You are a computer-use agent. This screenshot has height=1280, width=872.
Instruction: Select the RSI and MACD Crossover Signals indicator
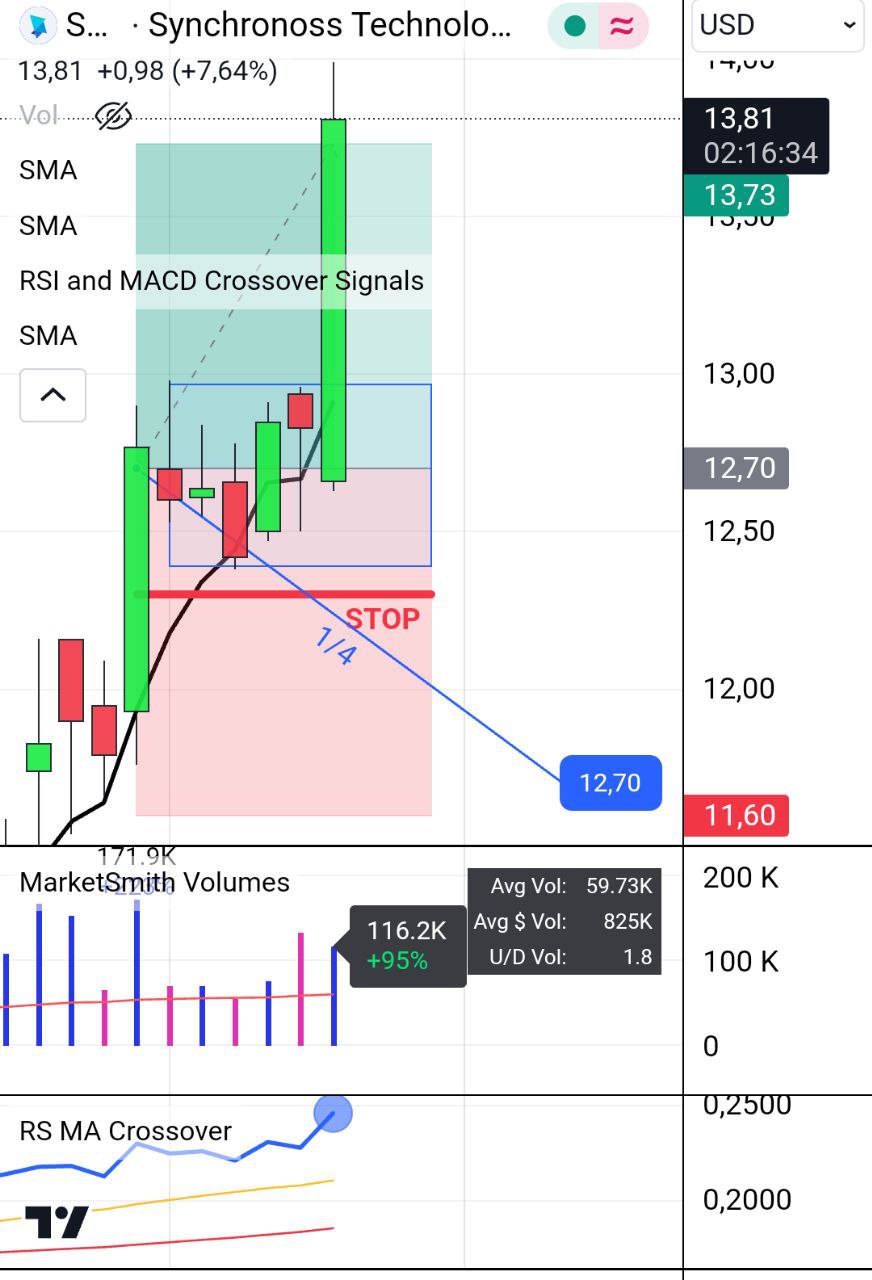tap(221, 281)
